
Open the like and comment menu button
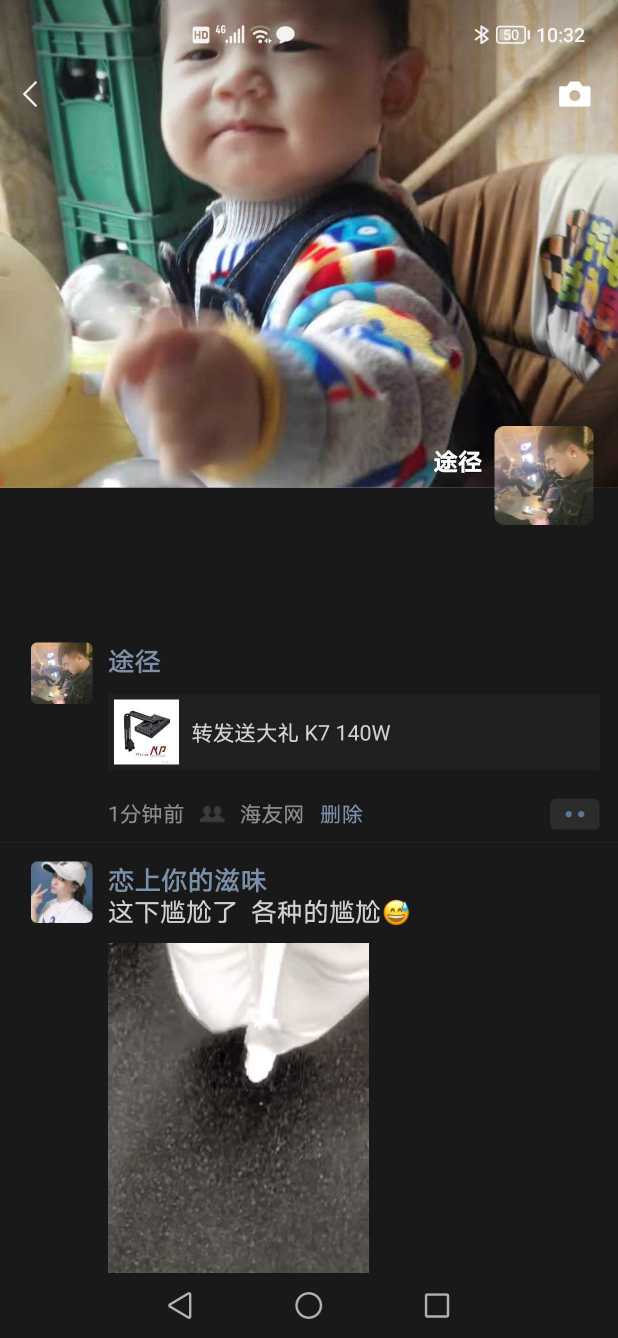coord(574,814)
